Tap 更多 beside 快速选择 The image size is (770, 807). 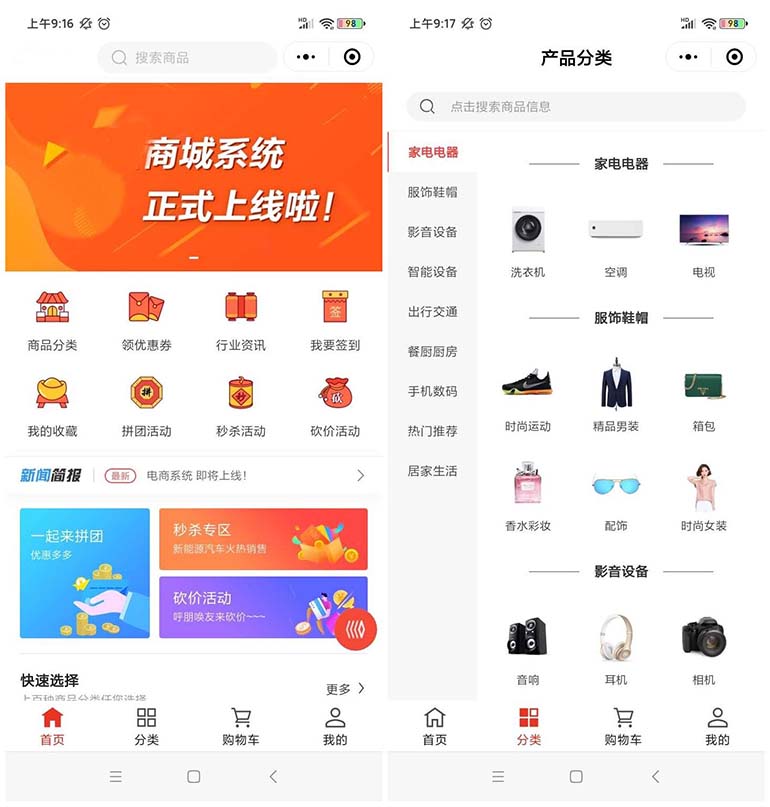click(x=346, y=689)
